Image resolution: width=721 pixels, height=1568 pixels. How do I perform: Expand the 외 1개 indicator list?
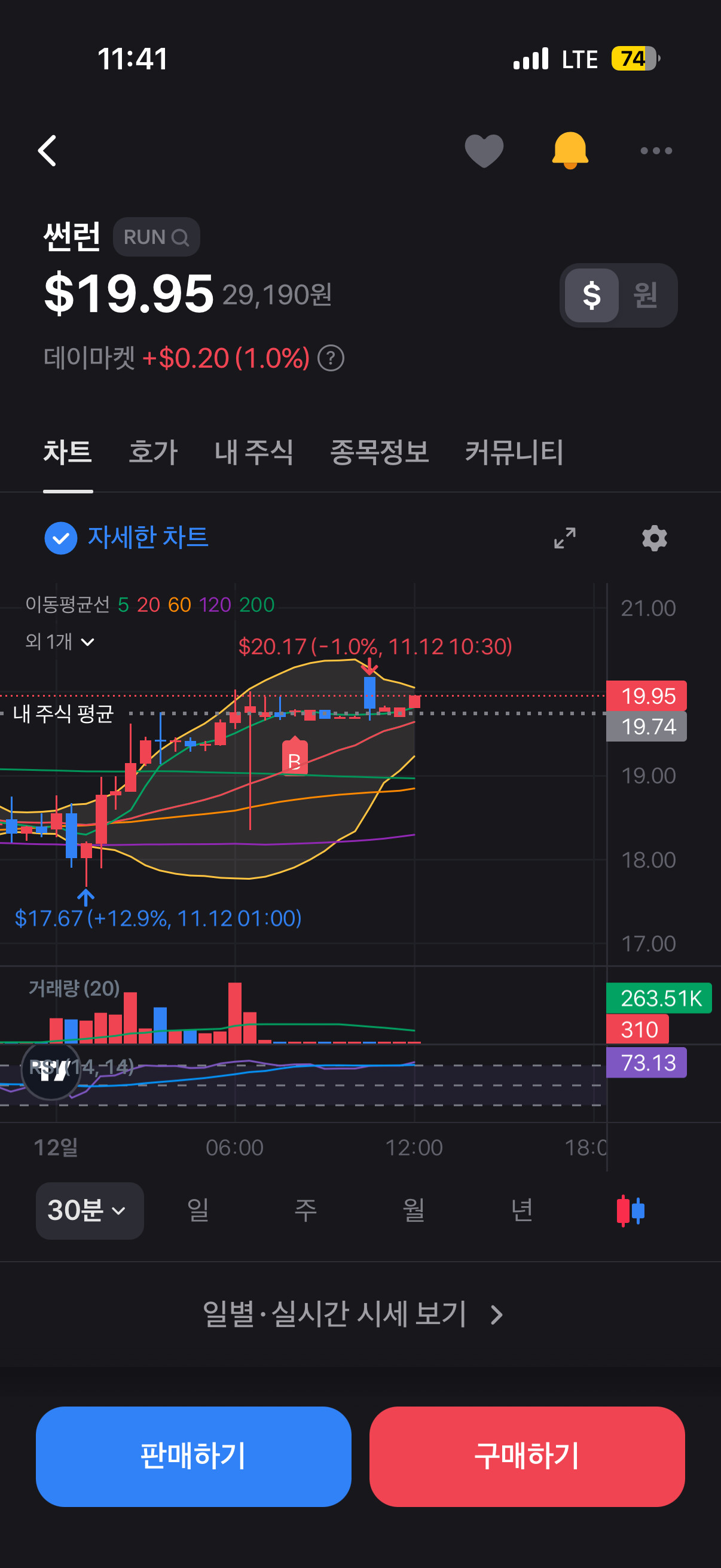(60, 641)
